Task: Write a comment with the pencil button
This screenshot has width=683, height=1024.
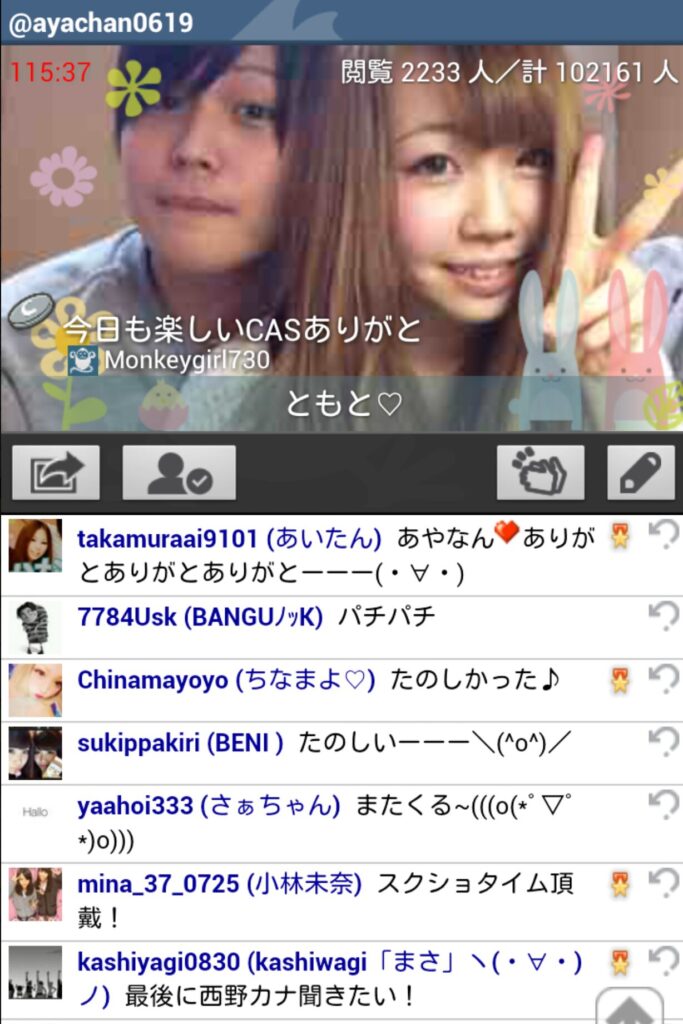Action: (640, 473)
